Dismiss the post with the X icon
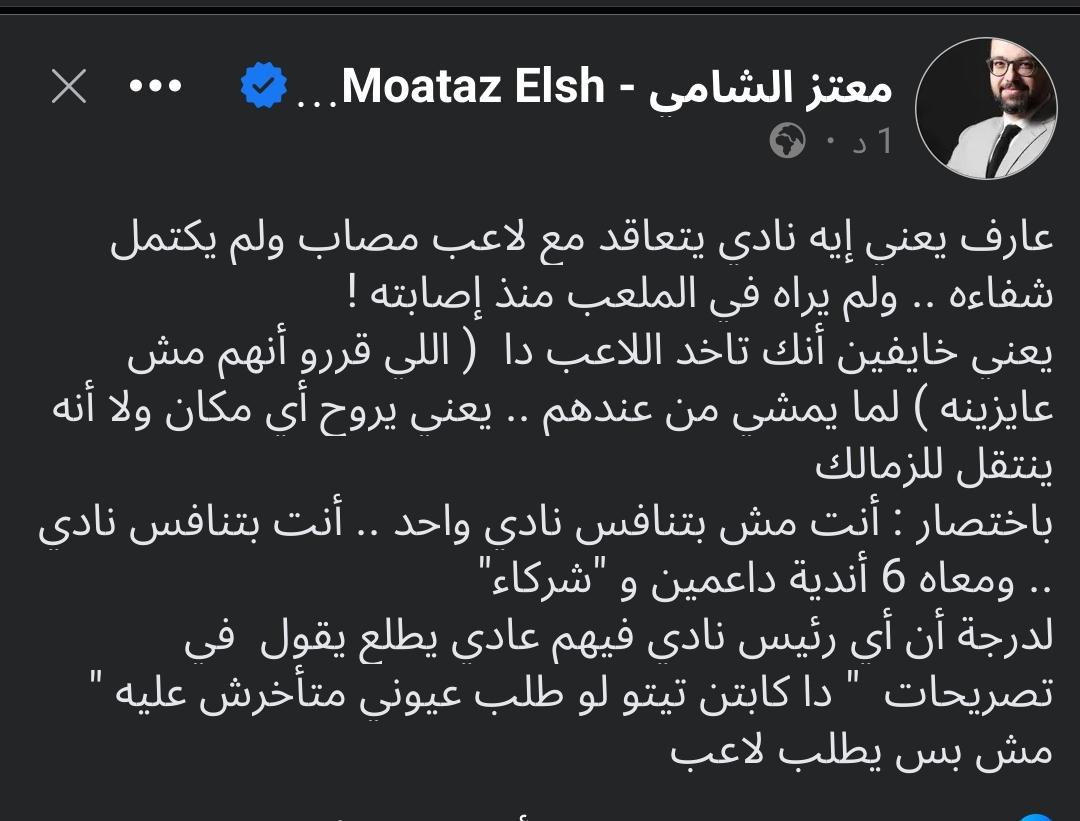 pos(68,88)
